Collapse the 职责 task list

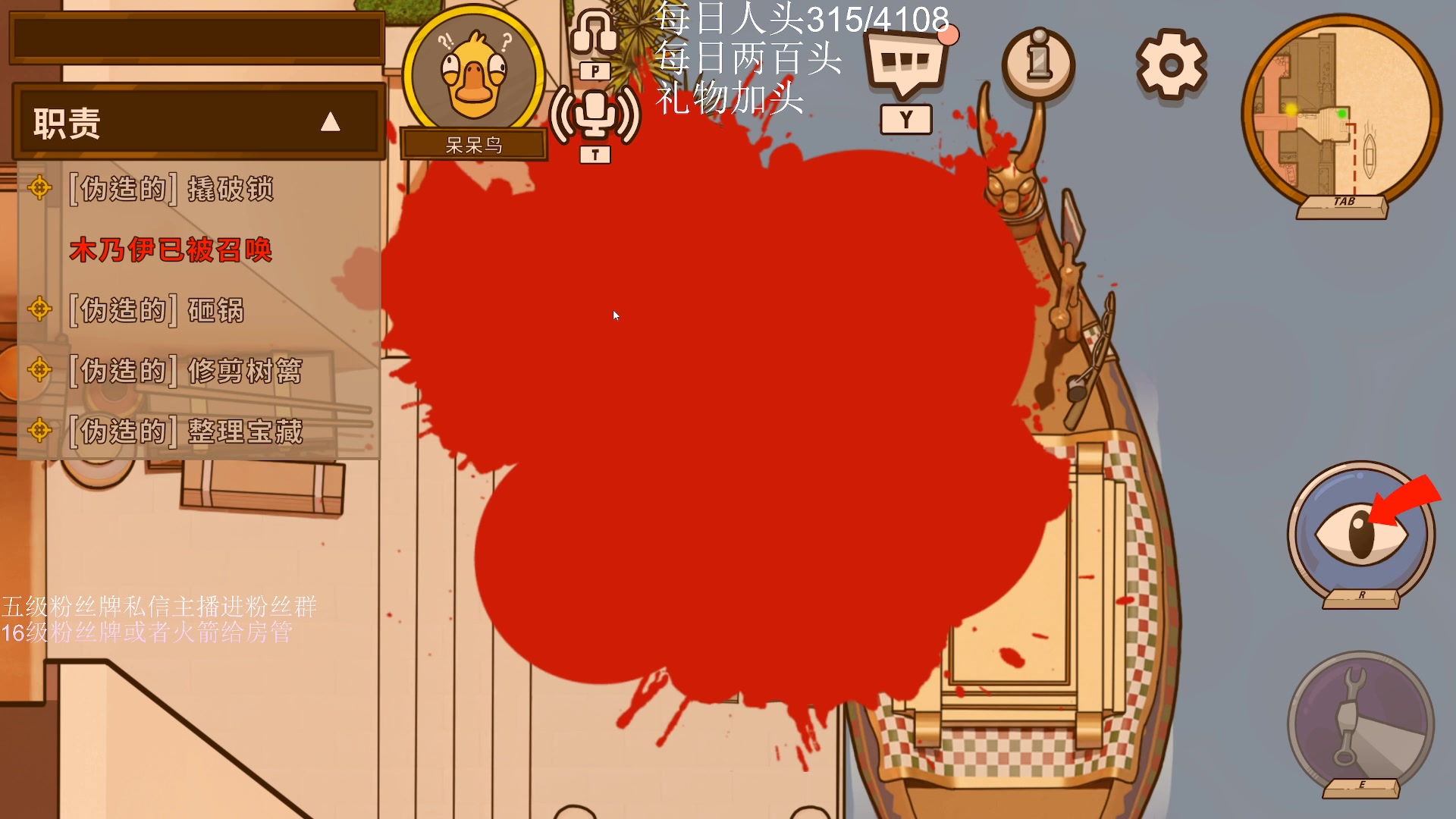[x=330, y=122]
